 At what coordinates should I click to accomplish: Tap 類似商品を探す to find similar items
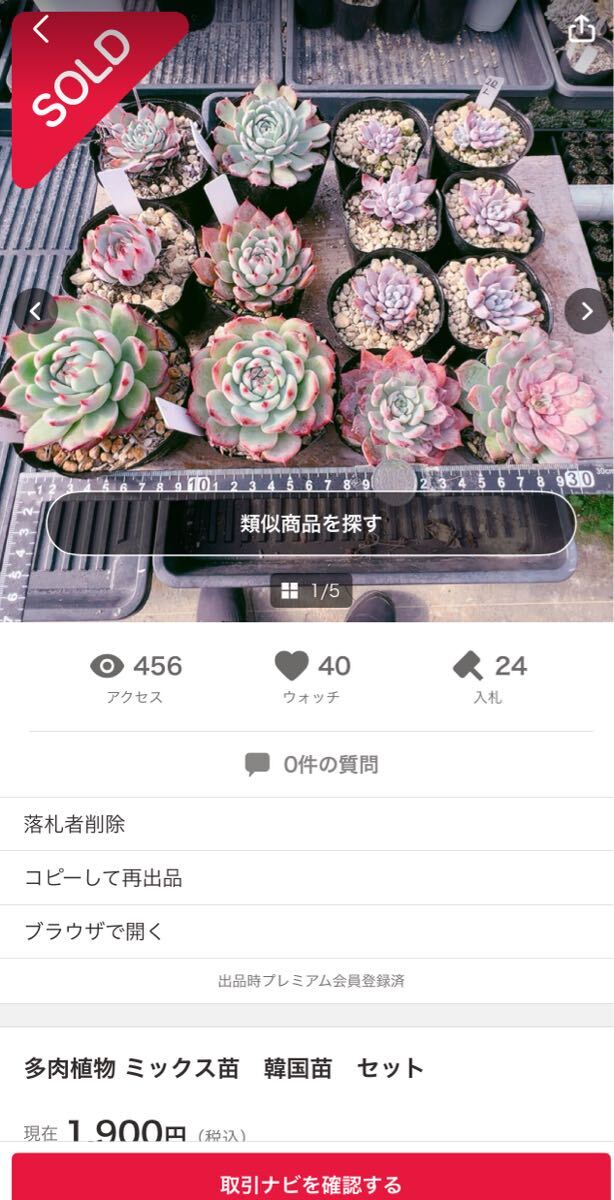[x=311, y=523]
